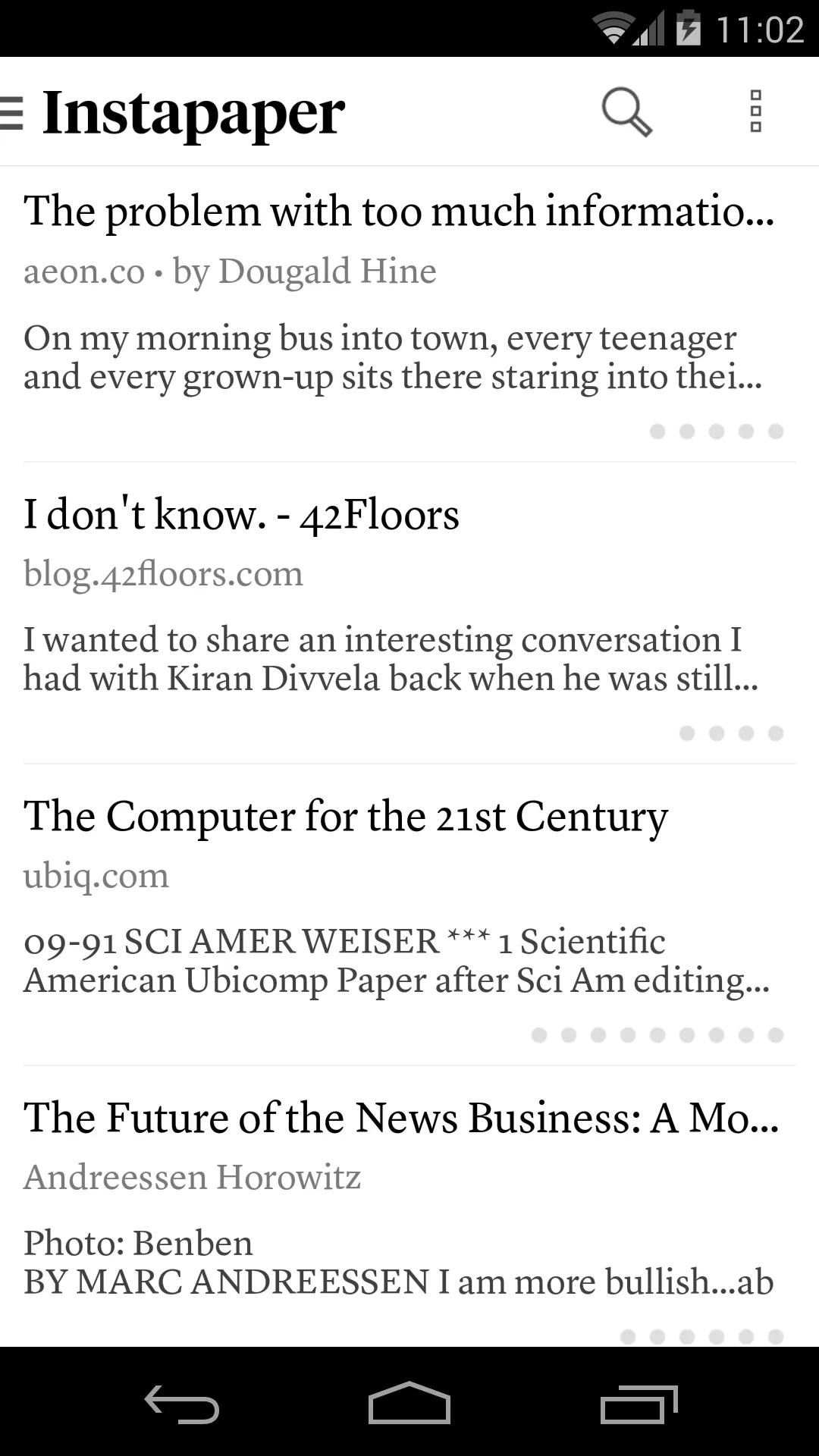Viewport: 819px width, 1456px height.
Task: Tap the Wi-Fi icon in status bar
Action: [611, 27]
